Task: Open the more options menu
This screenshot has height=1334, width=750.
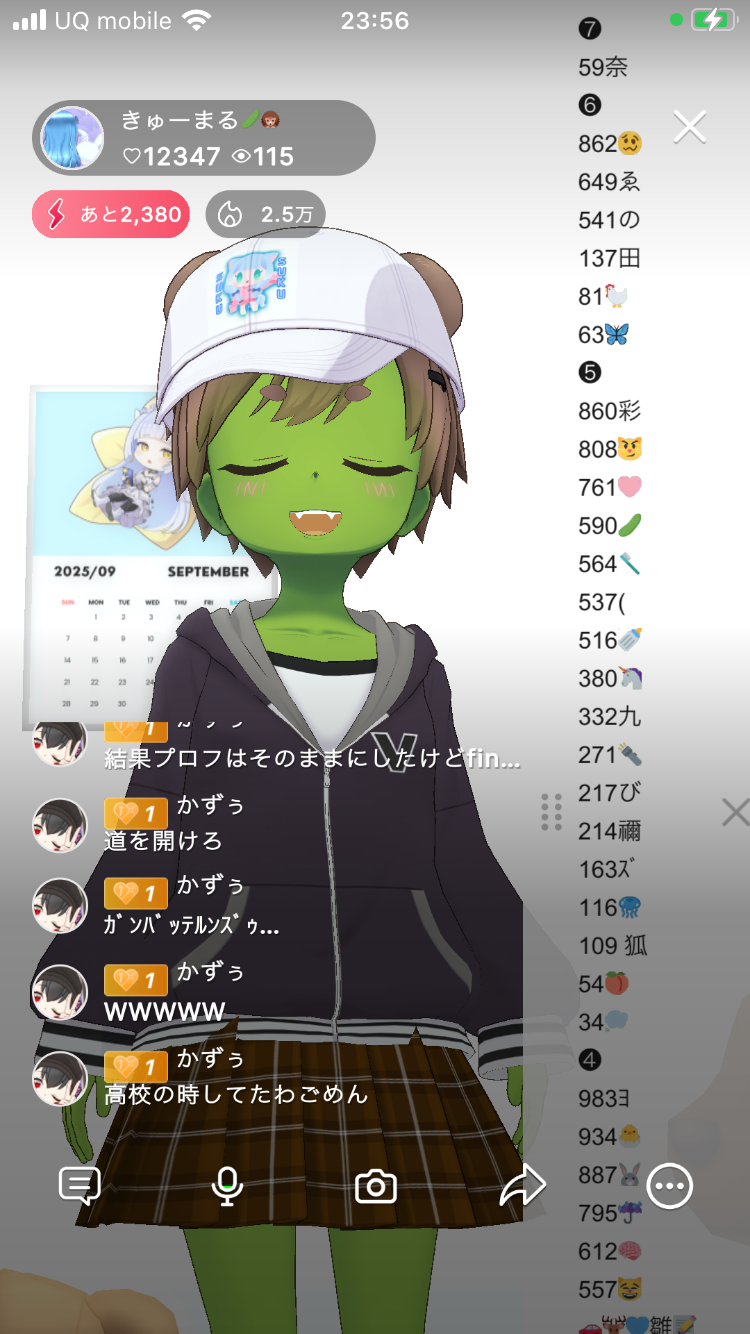Action: tap(669, 1186)
